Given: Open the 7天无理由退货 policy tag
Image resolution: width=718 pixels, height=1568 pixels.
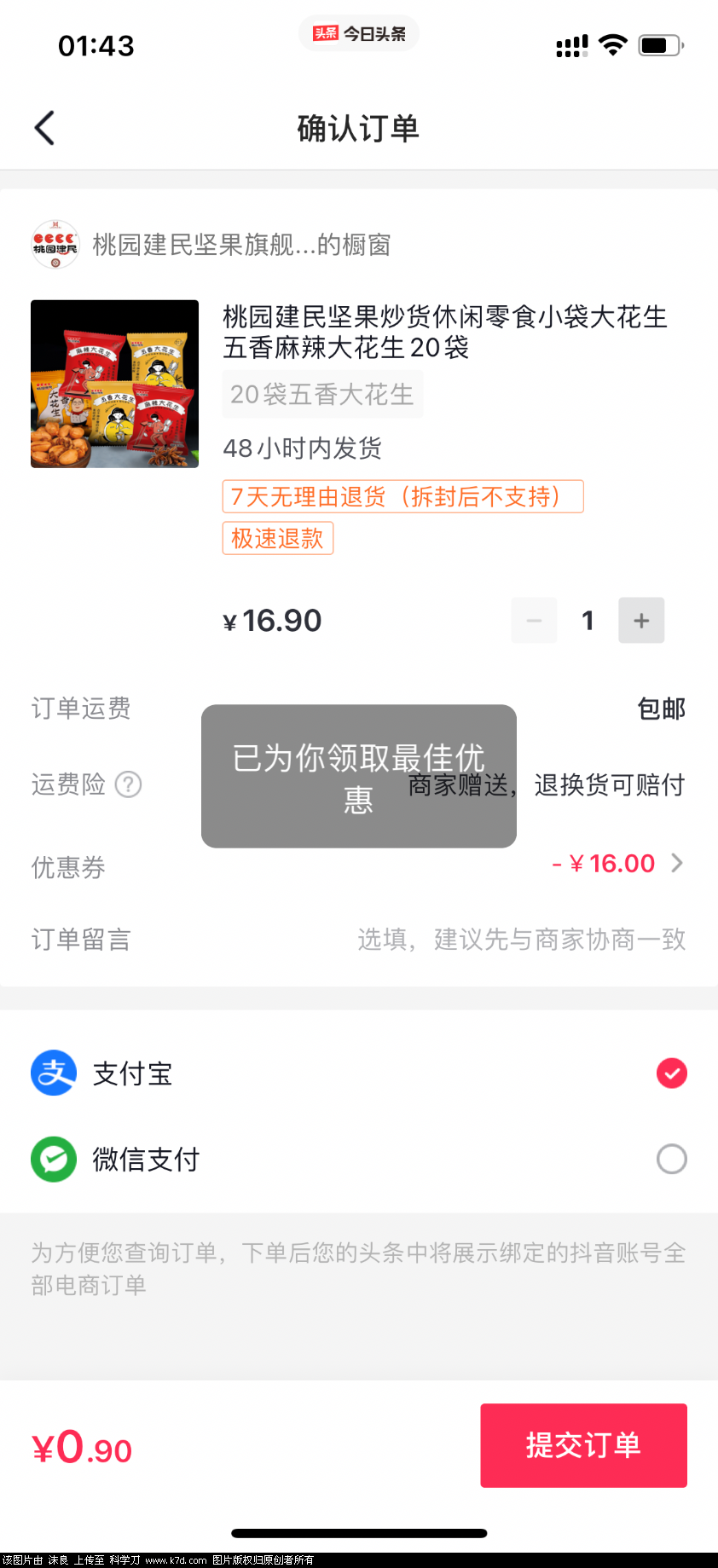Looking at the screenshot, I should click(x=402, y=495).
